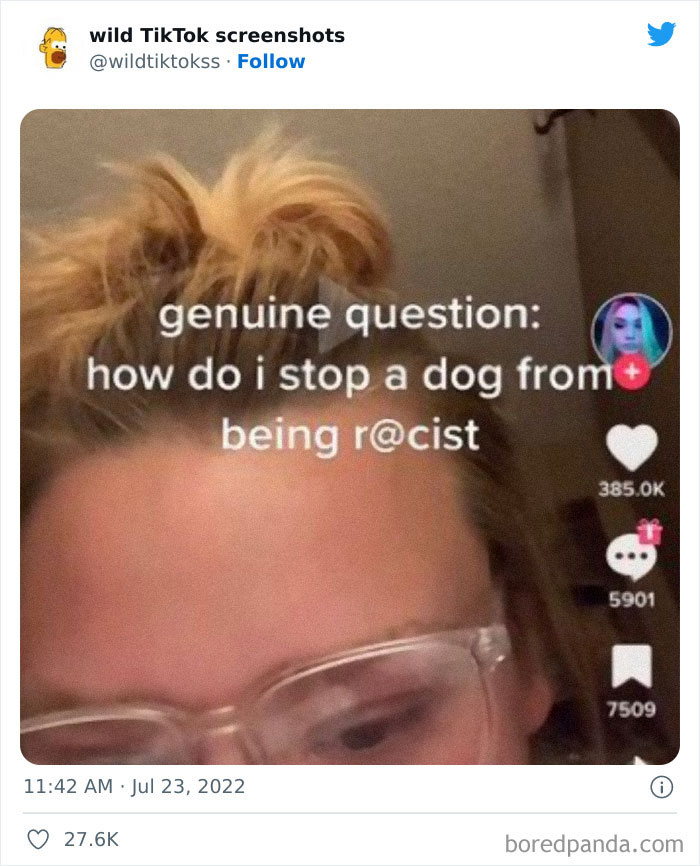Follow the wildtiktokss account
Screen dimensions: 700x866
[x=271, y=61]
